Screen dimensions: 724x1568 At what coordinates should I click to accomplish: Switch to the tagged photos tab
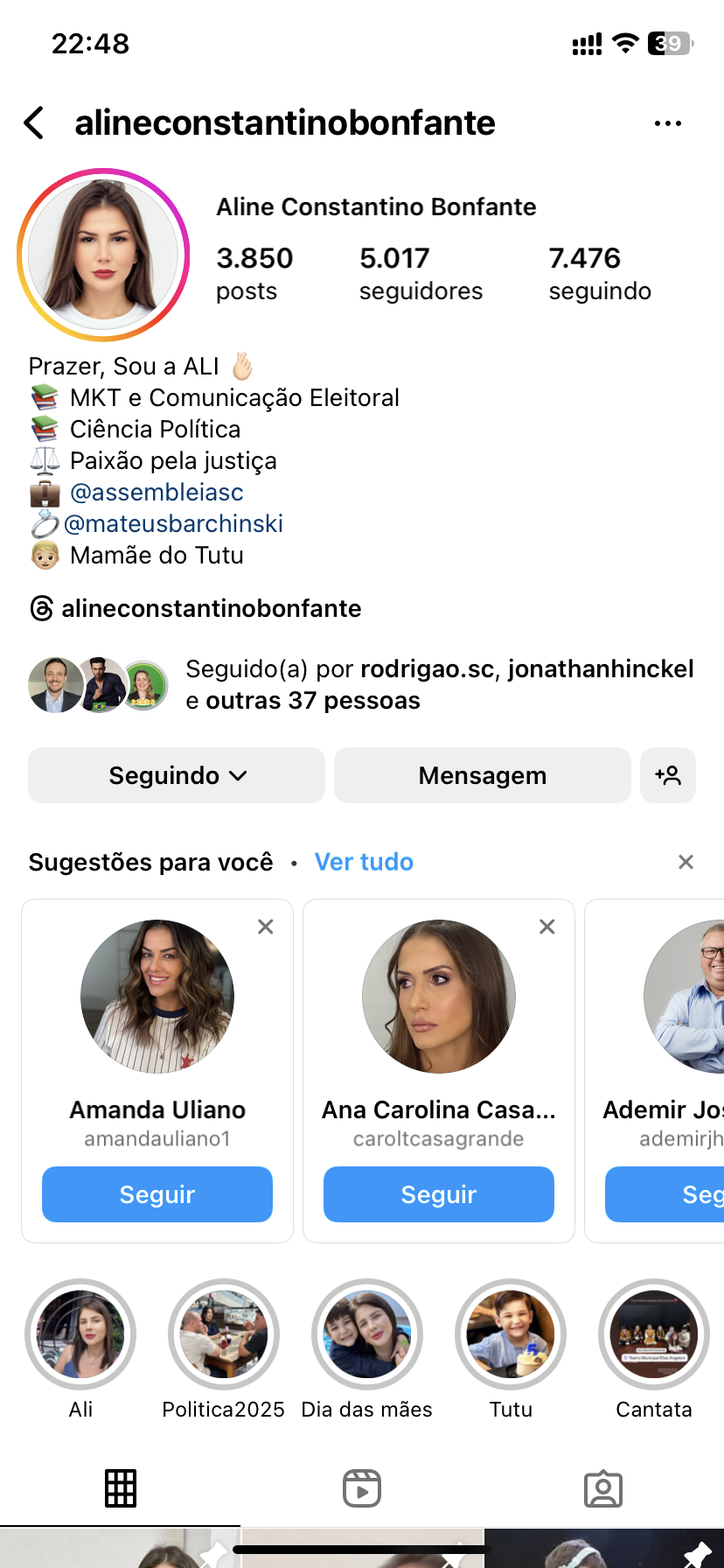pos(603,1488)
